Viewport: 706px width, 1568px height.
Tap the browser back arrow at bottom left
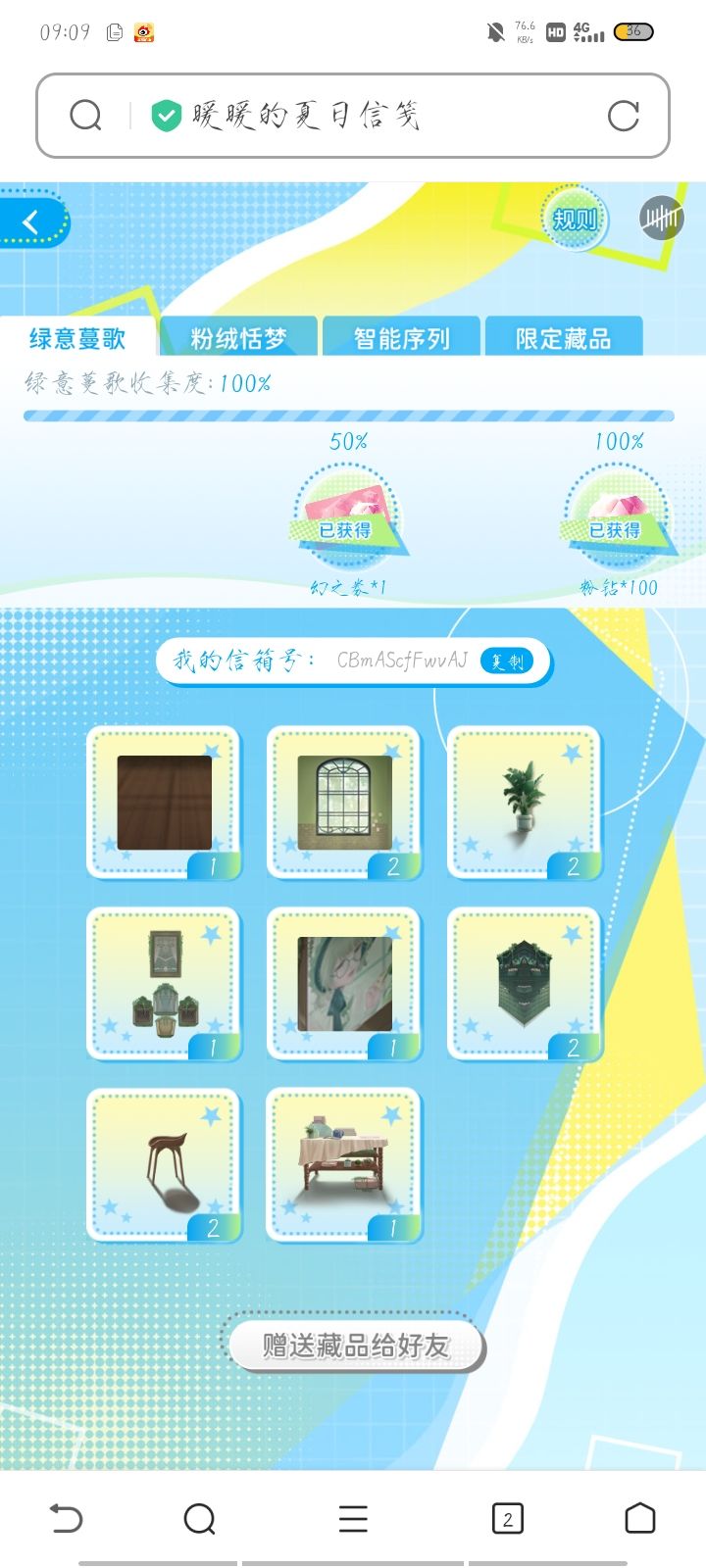pos(65,1518)
